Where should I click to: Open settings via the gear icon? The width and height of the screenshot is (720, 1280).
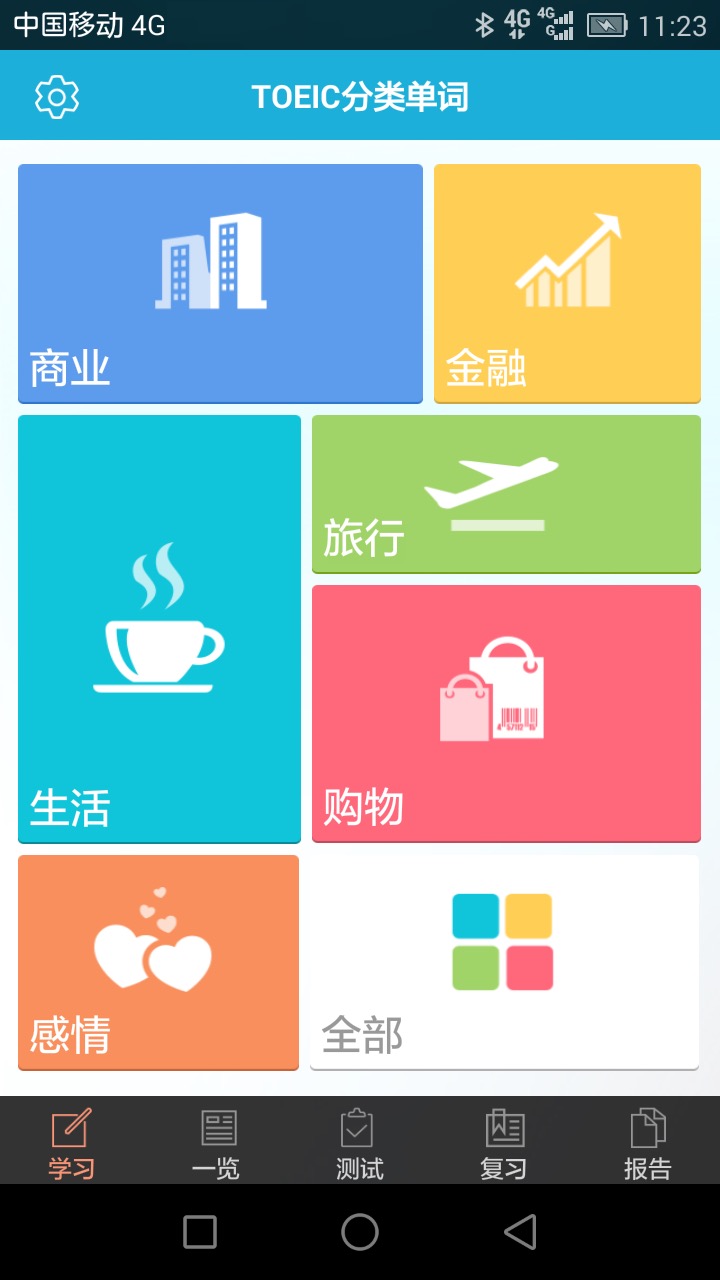57,96
